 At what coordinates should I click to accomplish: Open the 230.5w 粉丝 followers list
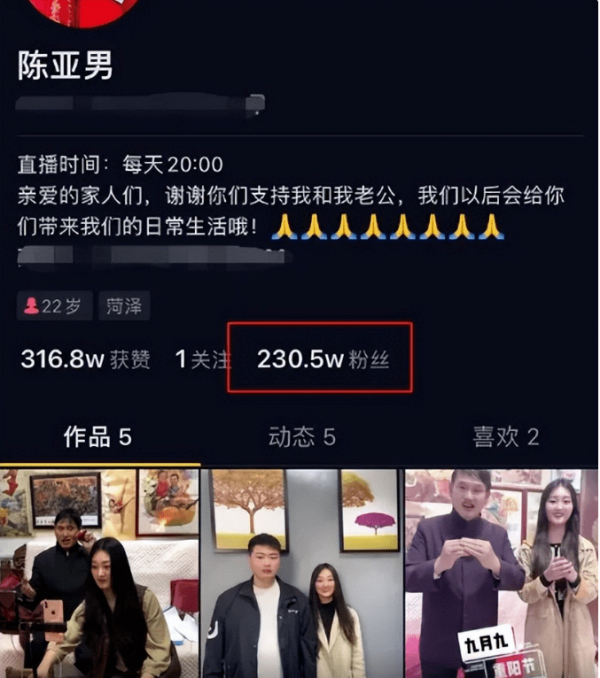(x=320, y=360)
